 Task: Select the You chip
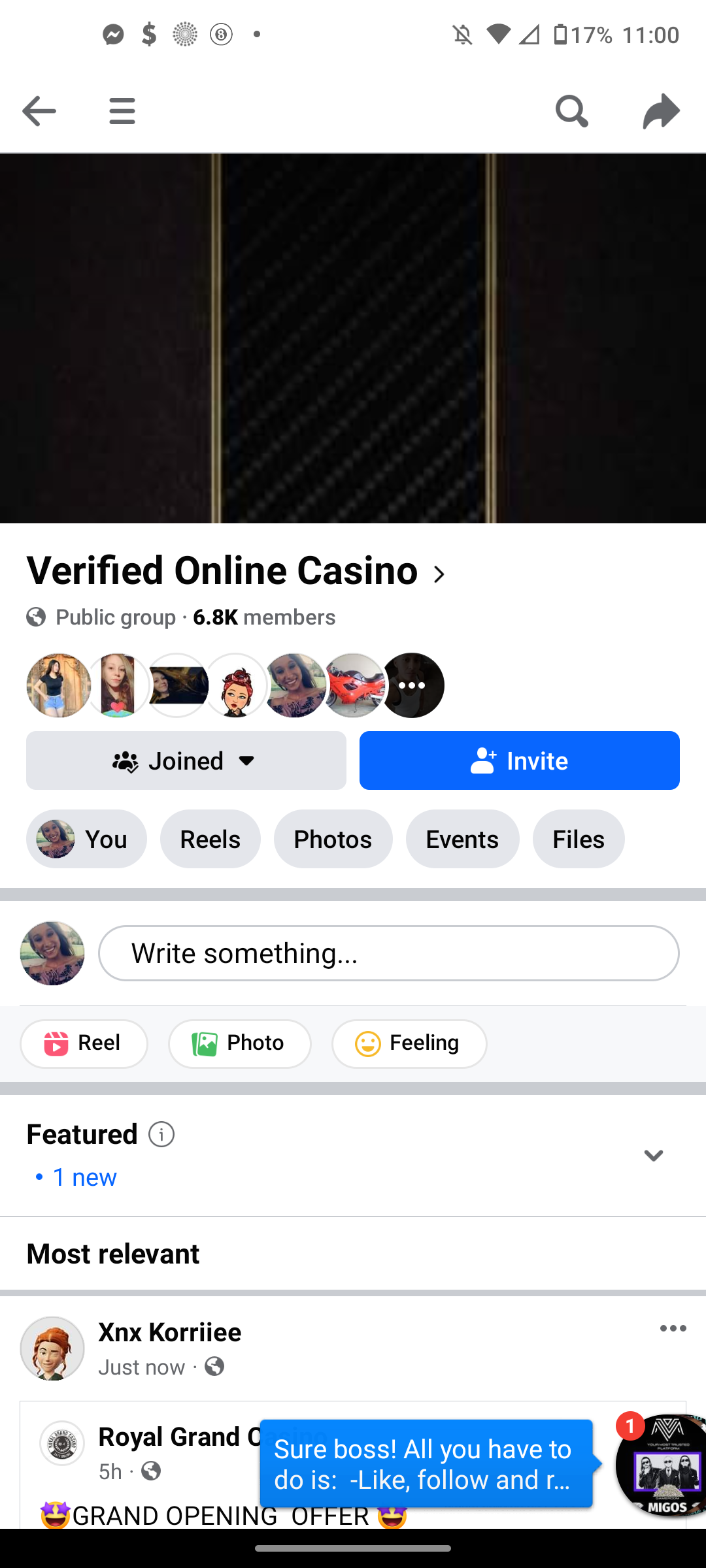click(x=86, y=839)
